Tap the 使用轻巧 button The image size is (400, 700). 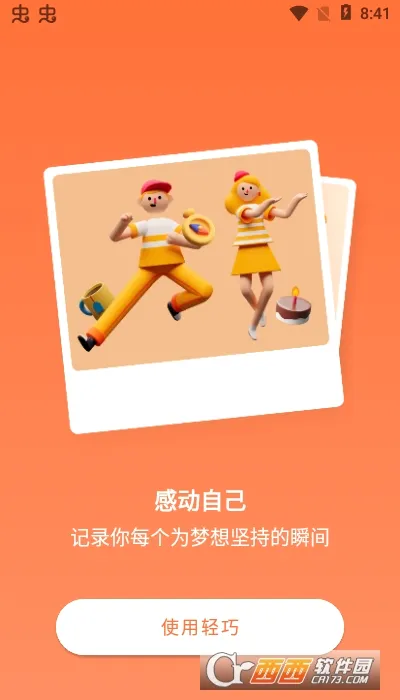200,627
